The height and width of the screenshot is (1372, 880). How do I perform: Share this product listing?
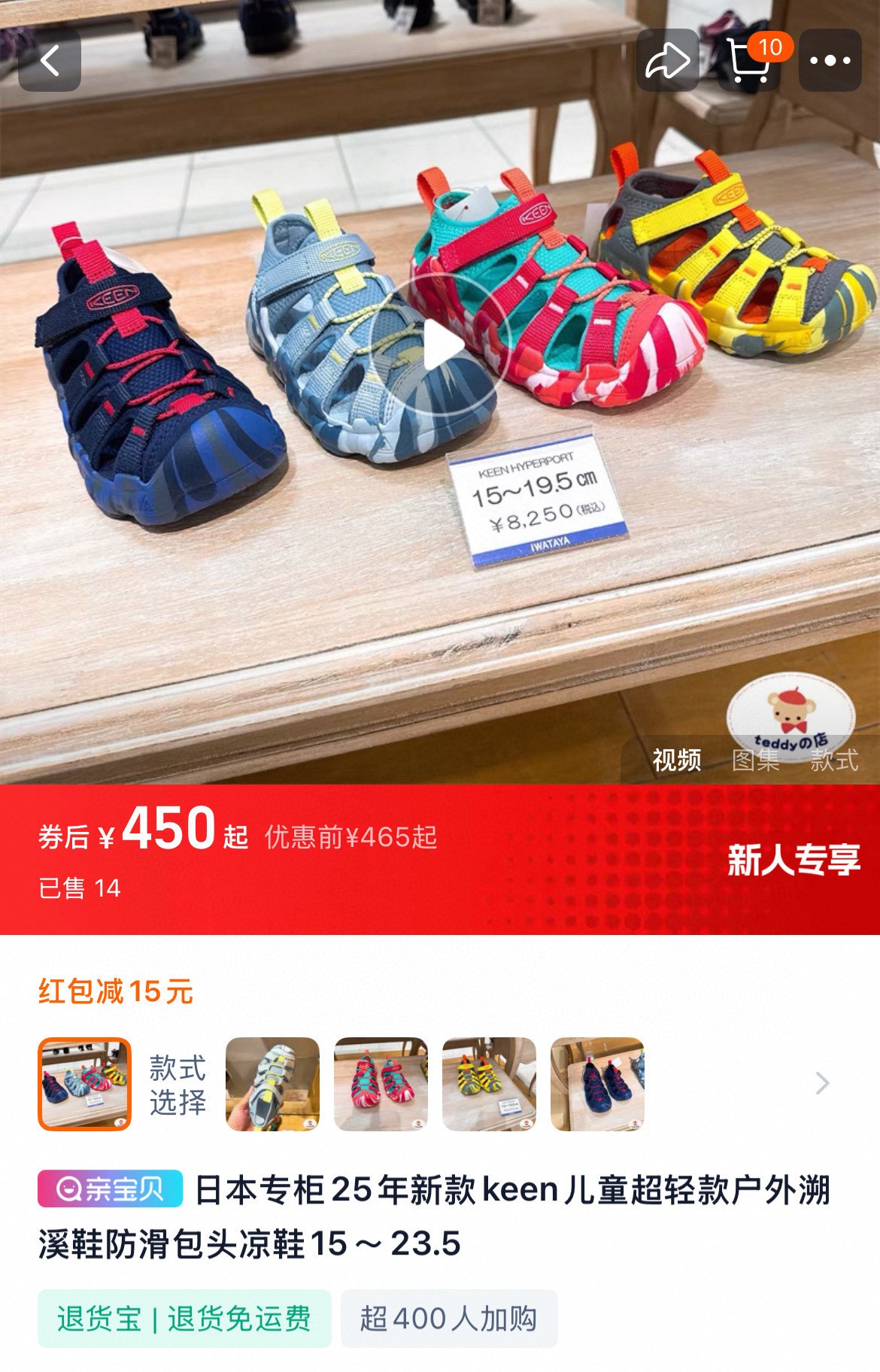[x=667, y=60]
